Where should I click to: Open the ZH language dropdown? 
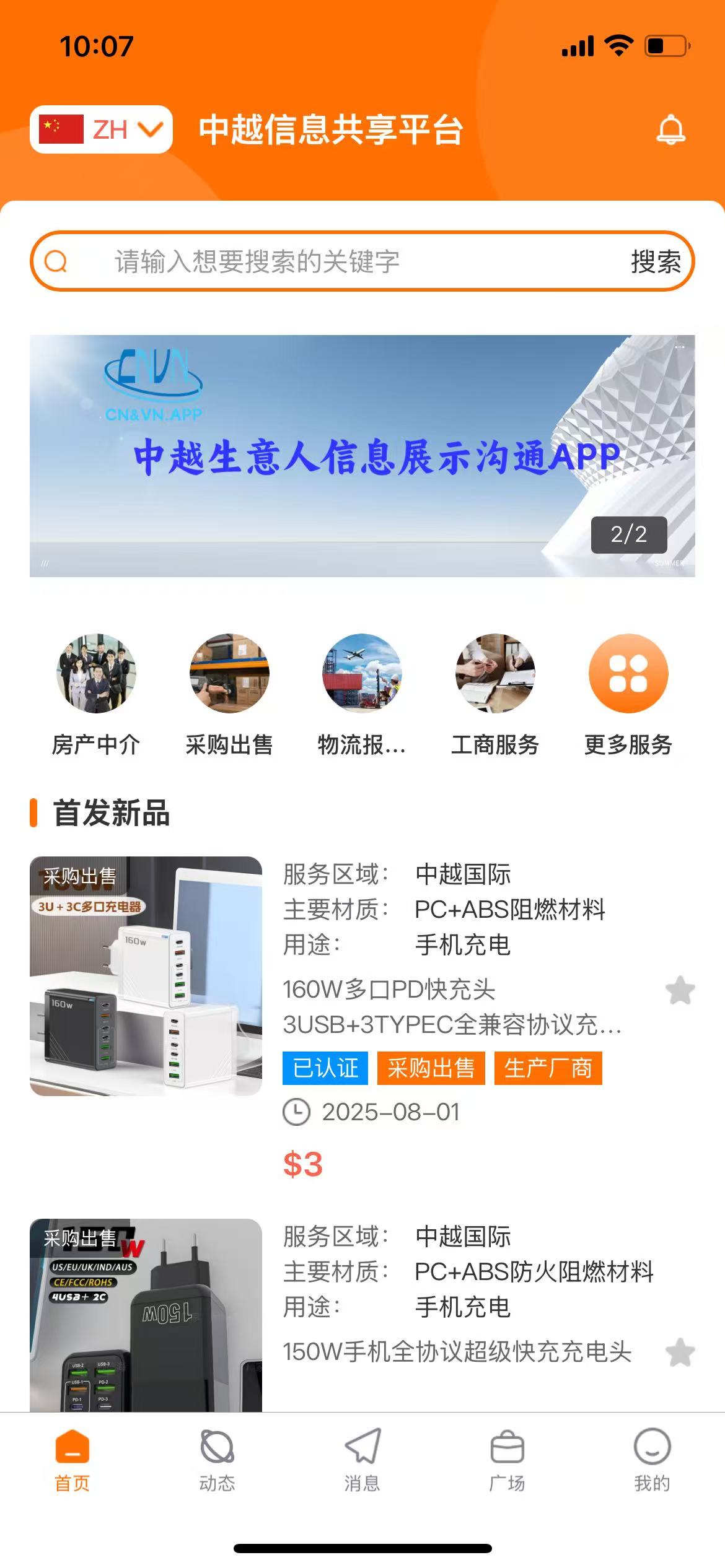(101, 129)
